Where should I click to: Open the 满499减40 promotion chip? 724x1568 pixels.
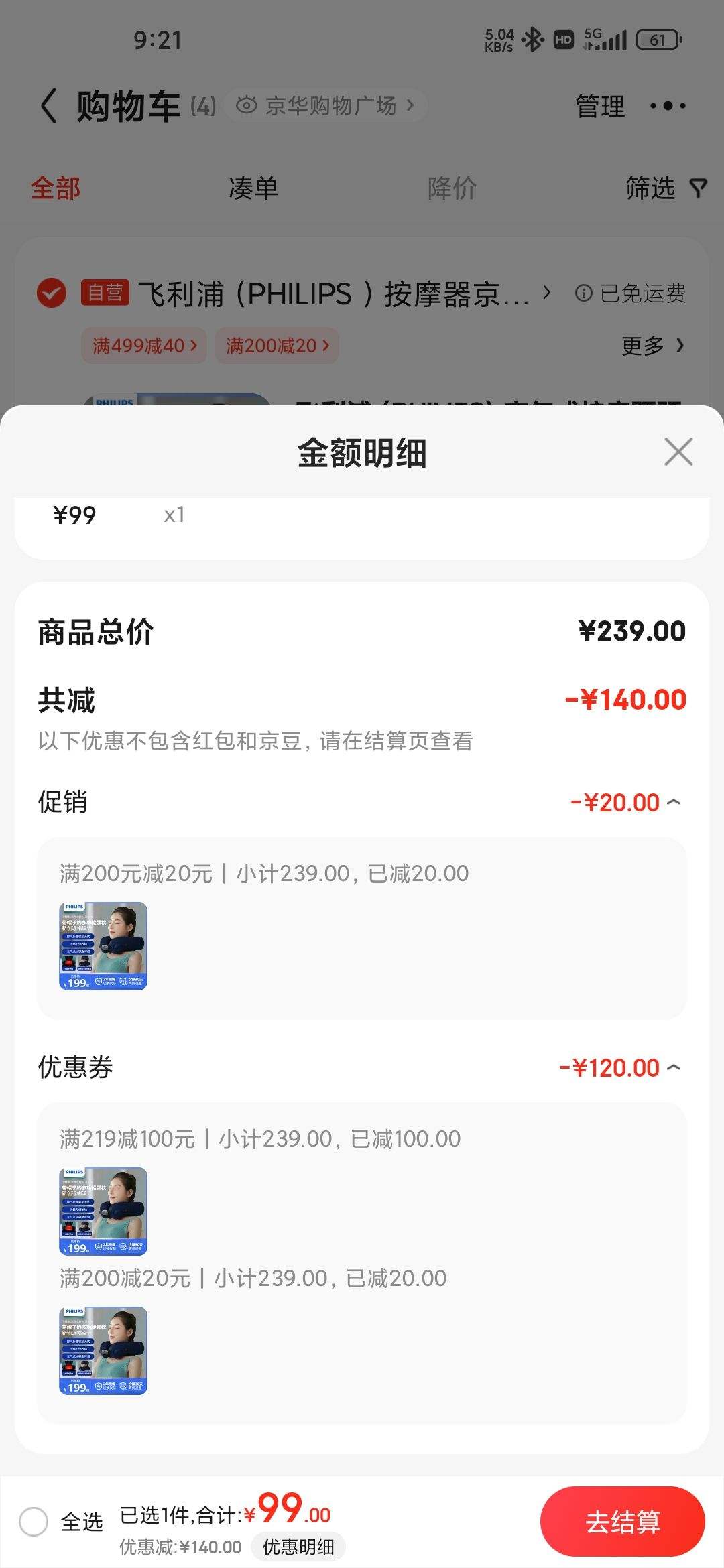point(144,346)
